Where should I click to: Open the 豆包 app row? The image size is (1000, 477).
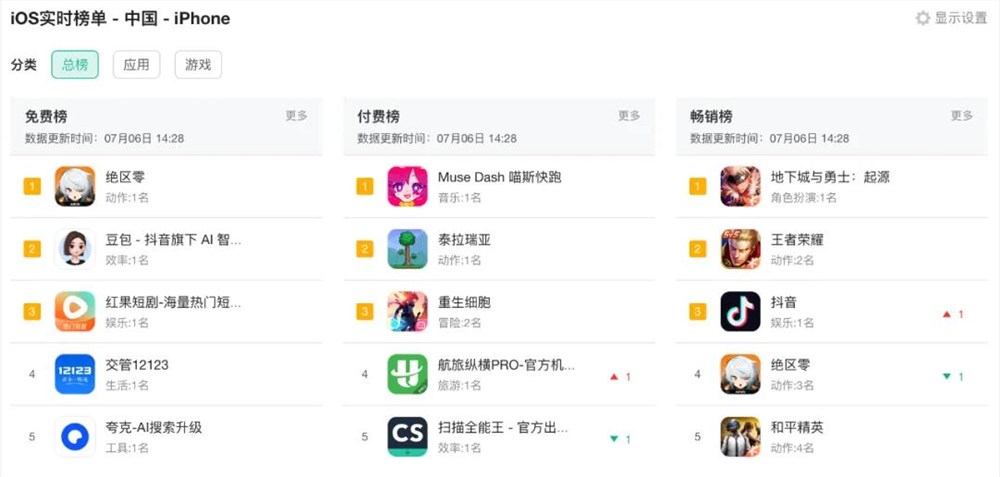coord(172,240)
